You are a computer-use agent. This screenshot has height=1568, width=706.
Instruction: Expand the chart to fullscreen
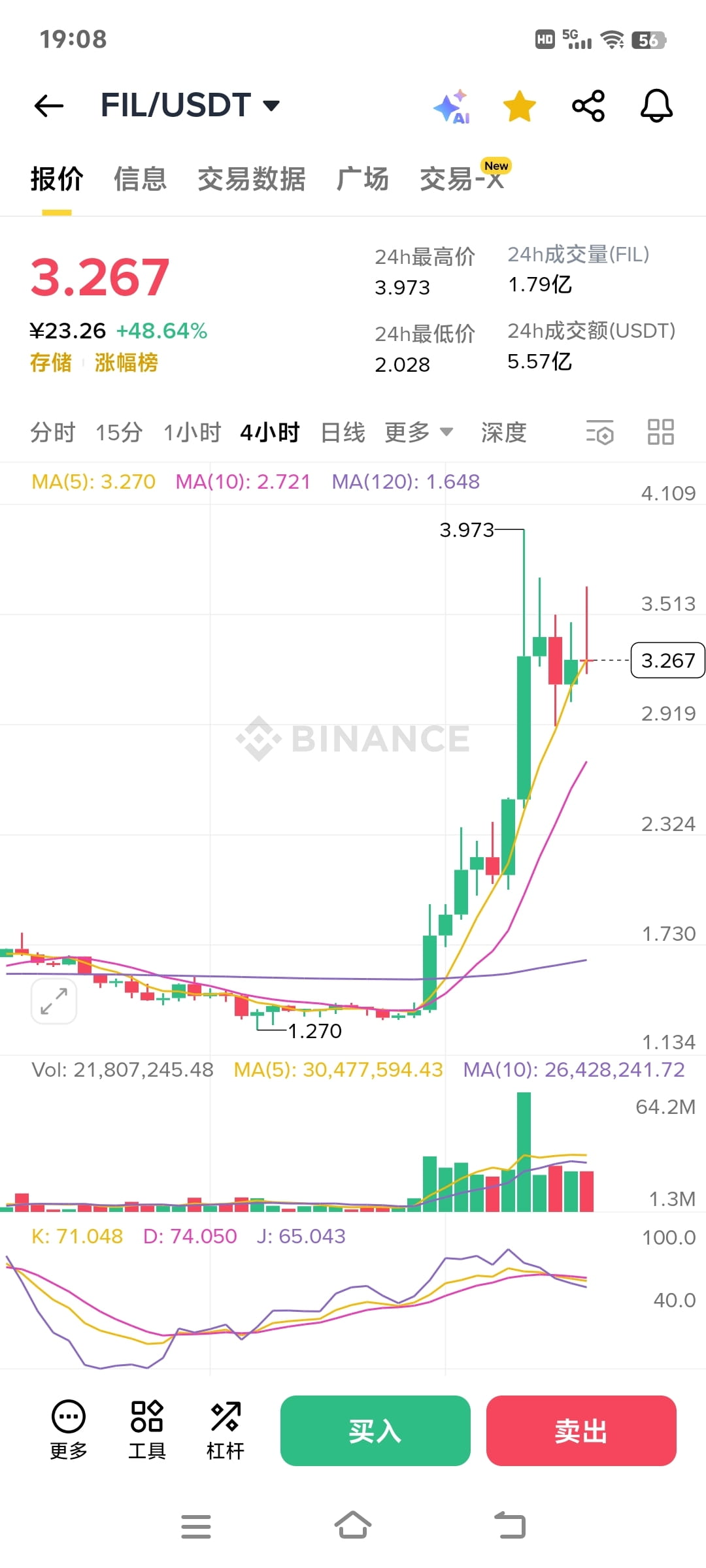click(54, 1001)
